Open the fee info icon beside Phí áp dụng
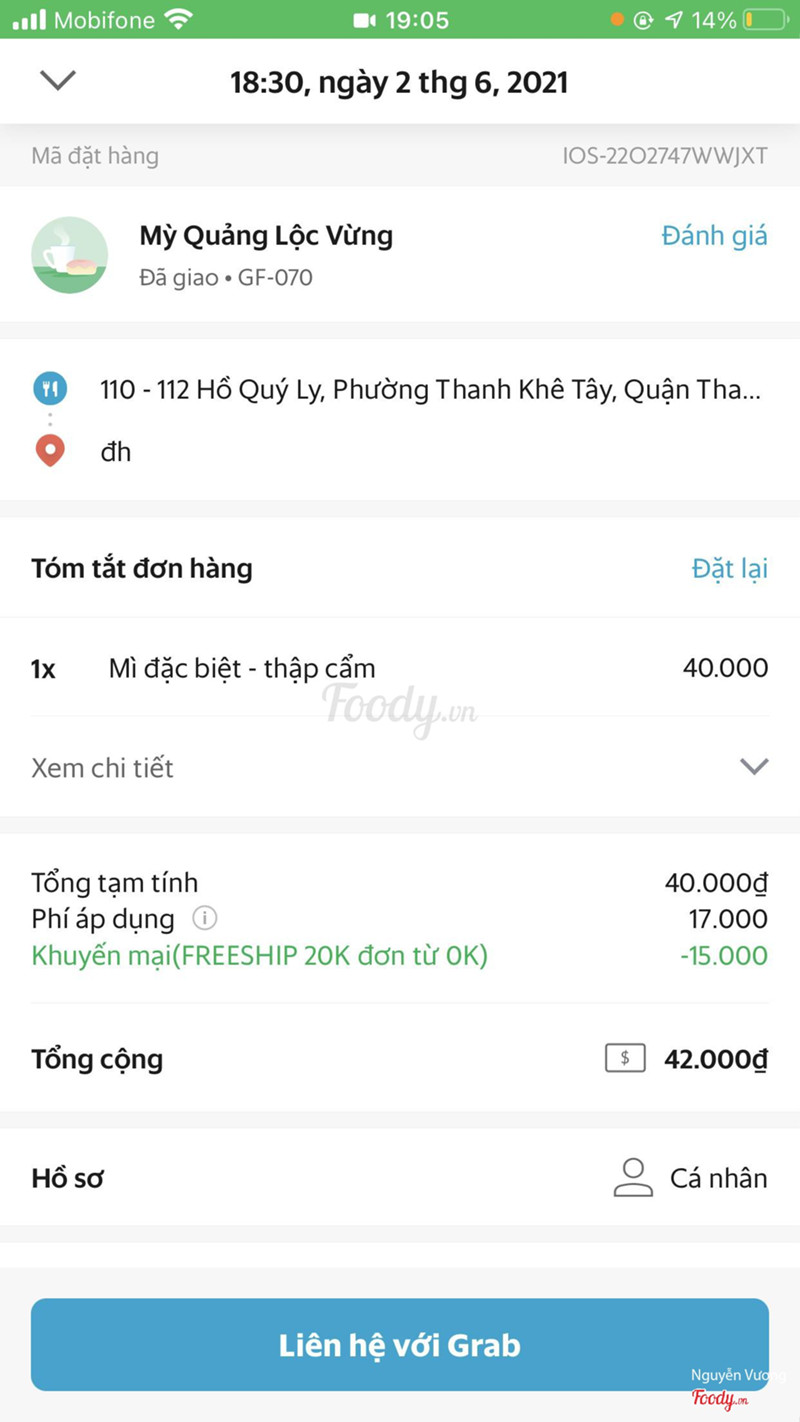This screenshot has height=1422, width=800. (204, 918)
